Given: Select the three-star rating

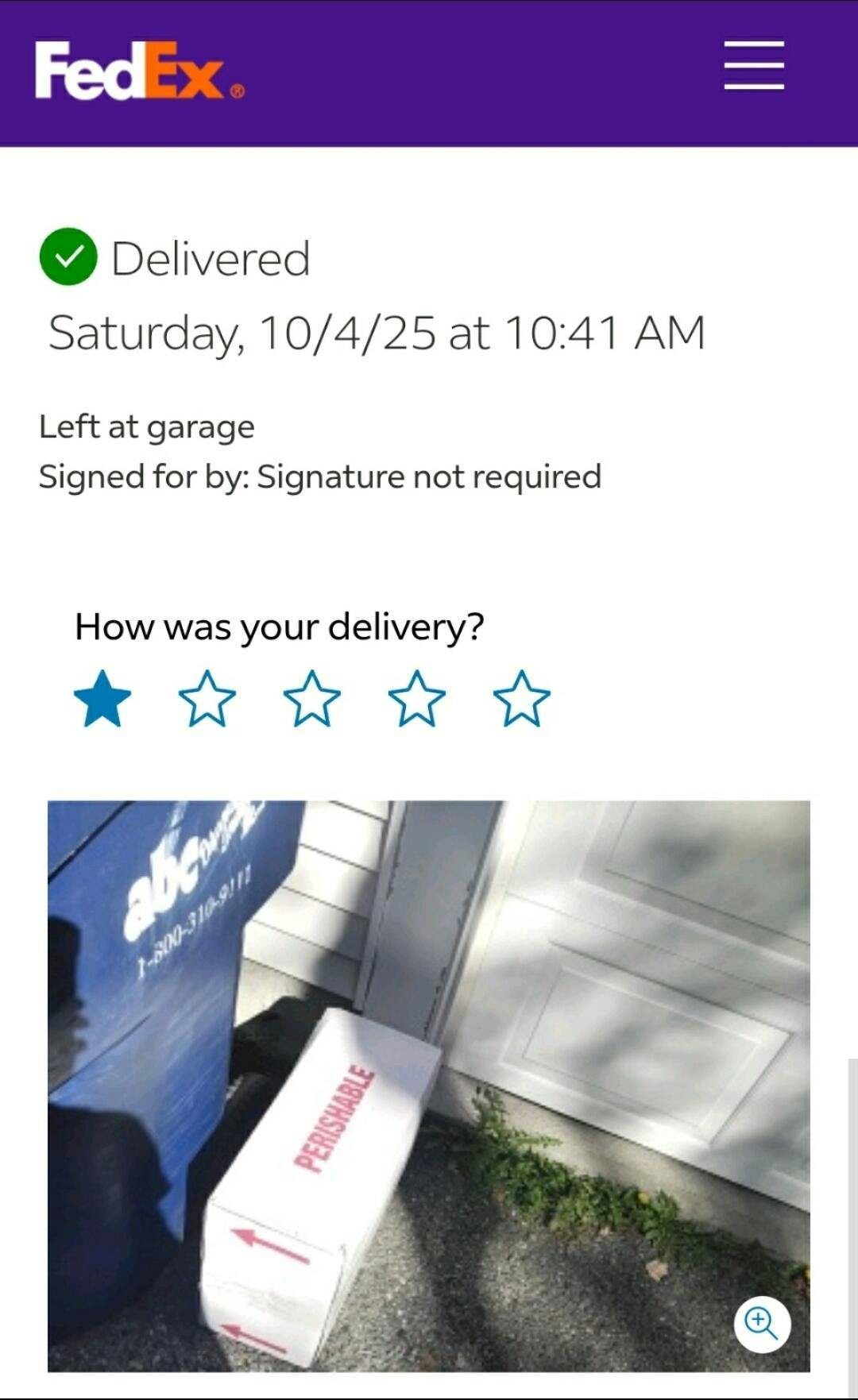Looking at the screenshot, I should pos(312,699).
